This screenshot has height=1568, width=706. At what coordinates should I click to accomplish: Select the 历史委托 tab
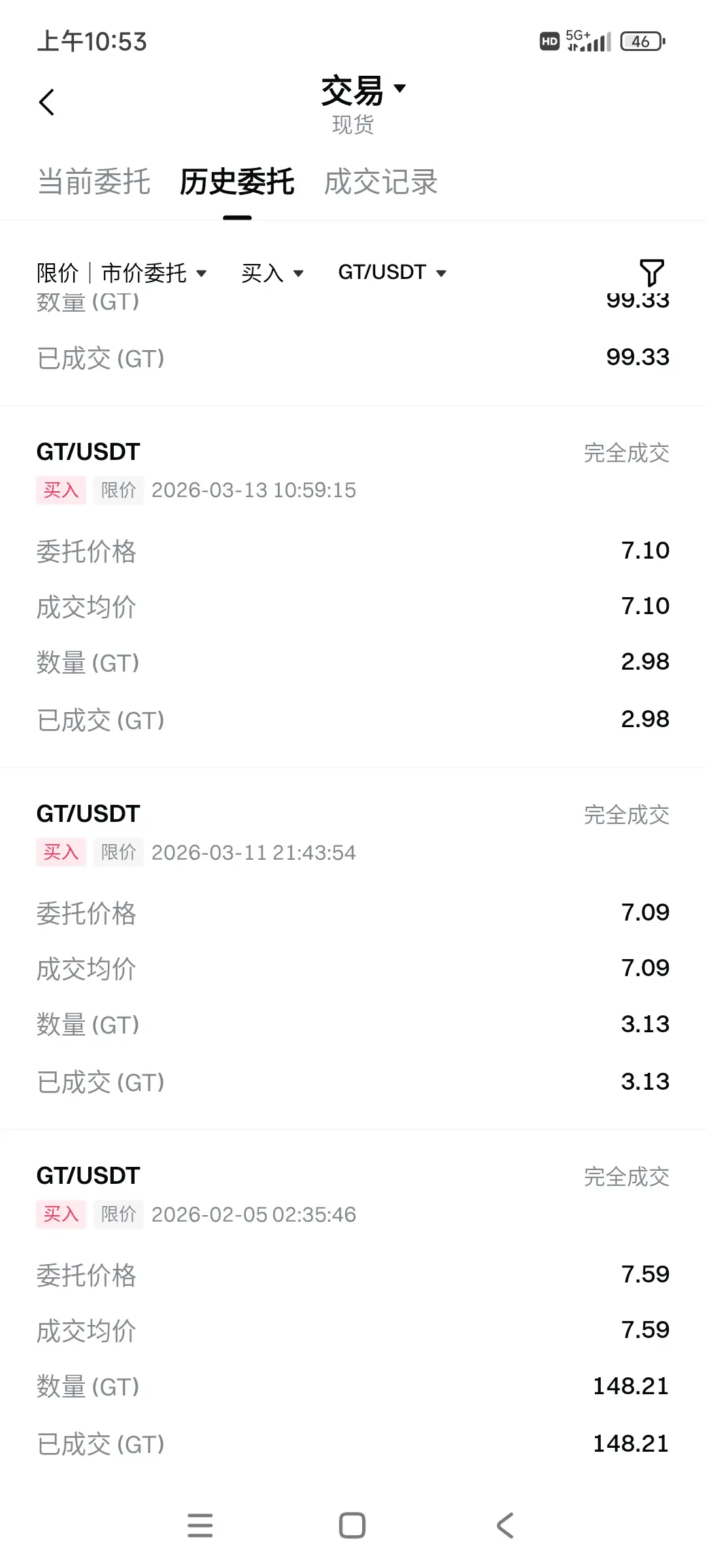pos(237,182)
